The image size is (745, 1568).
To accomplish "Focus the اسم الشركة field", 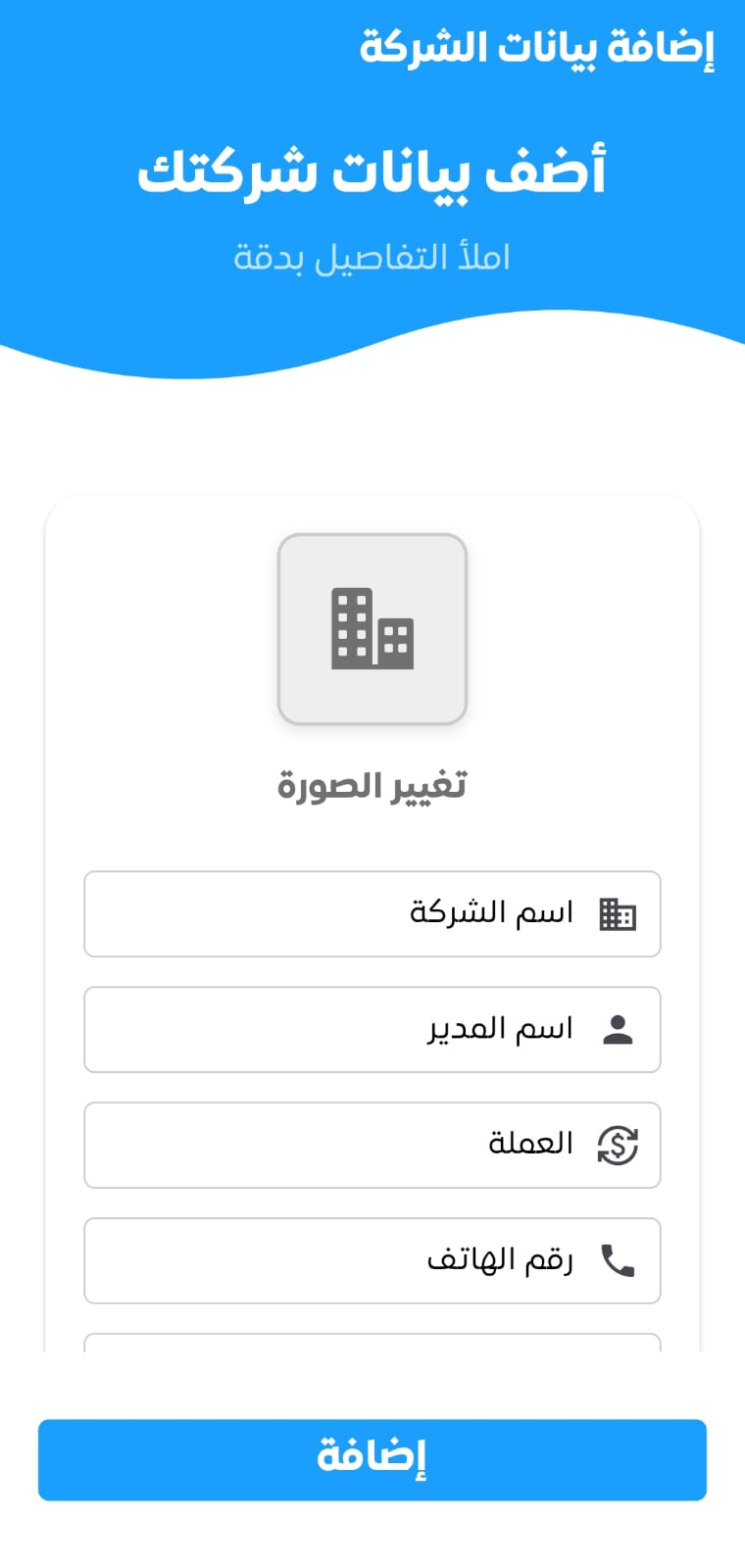I will [372, 913].
